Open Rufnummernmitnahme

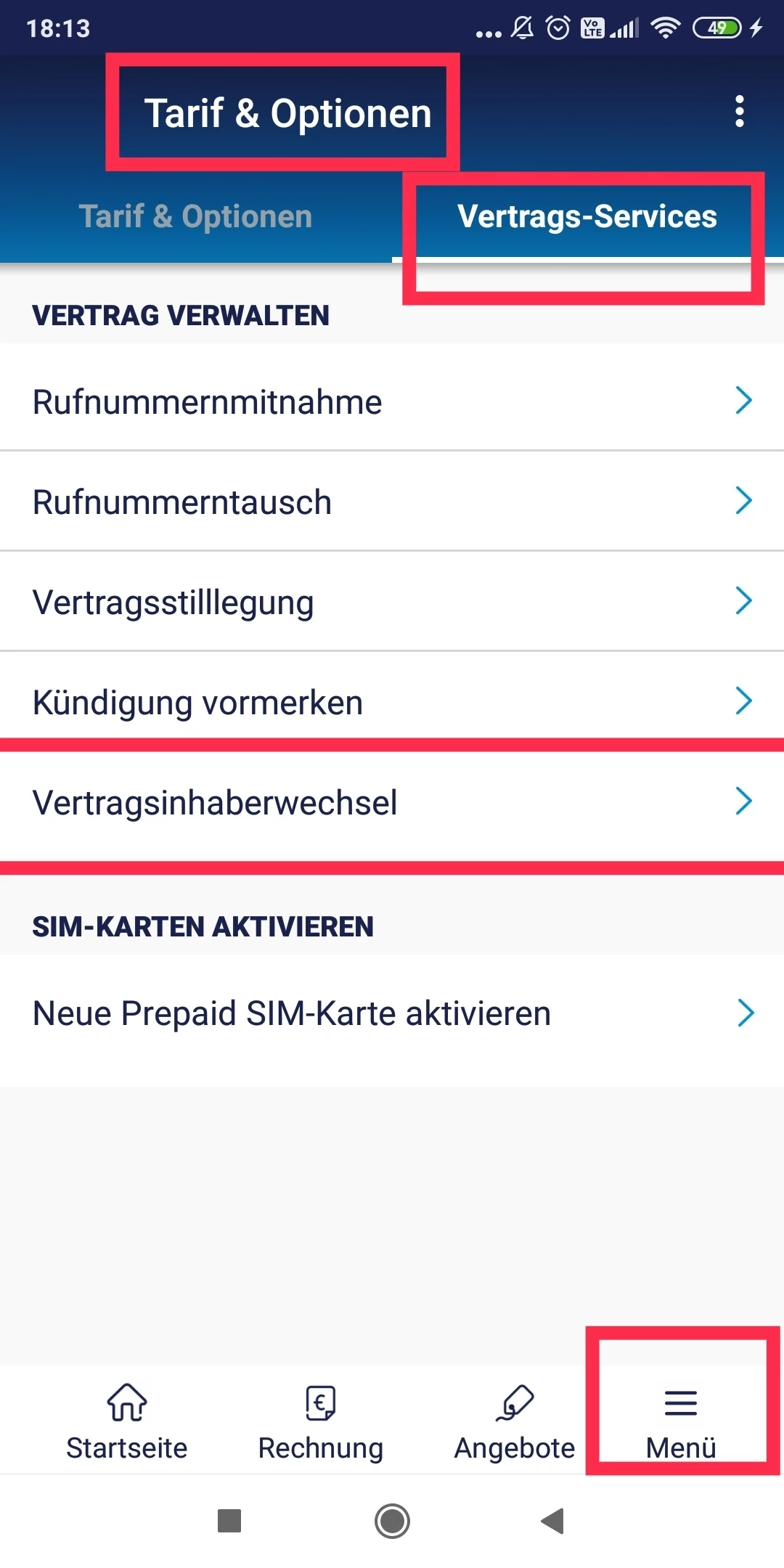[x=392, y=401]
